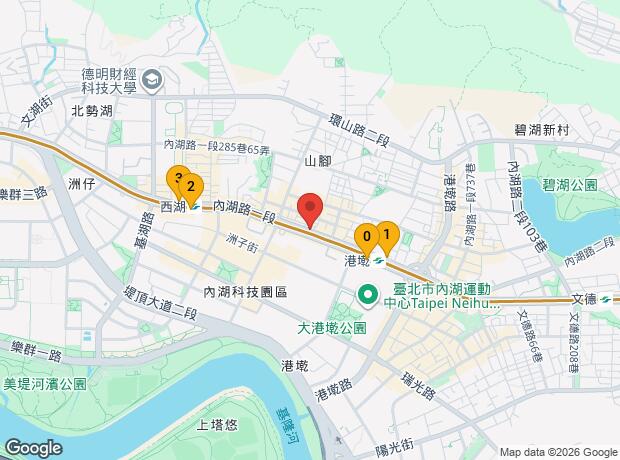Screen dimensions: 620x460
Task: Tap the 文德 metro station icon
Action: pyautogui.click(x=606, y=299)
